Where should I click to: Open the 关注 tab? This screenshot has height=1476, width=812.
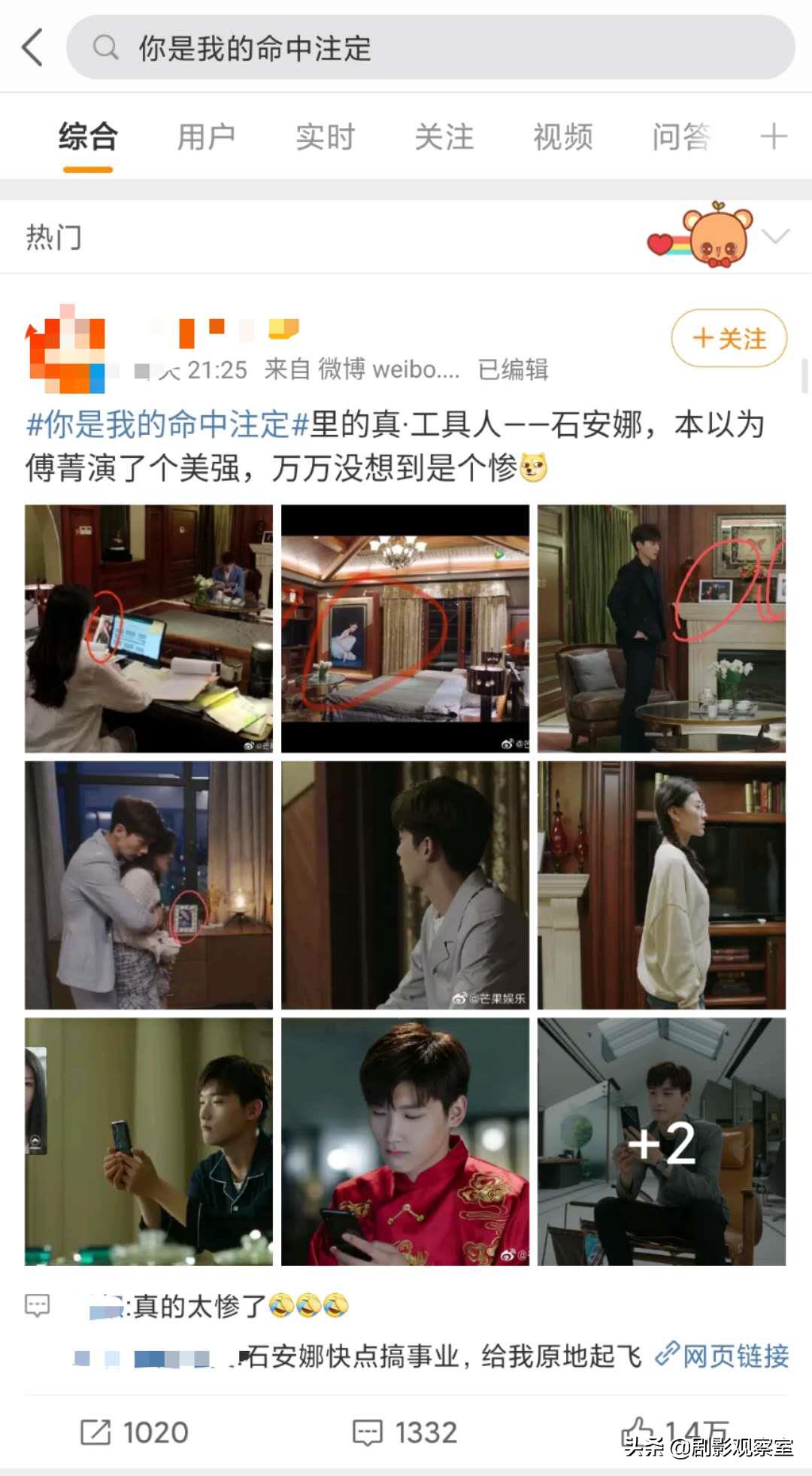coord(444,138)
